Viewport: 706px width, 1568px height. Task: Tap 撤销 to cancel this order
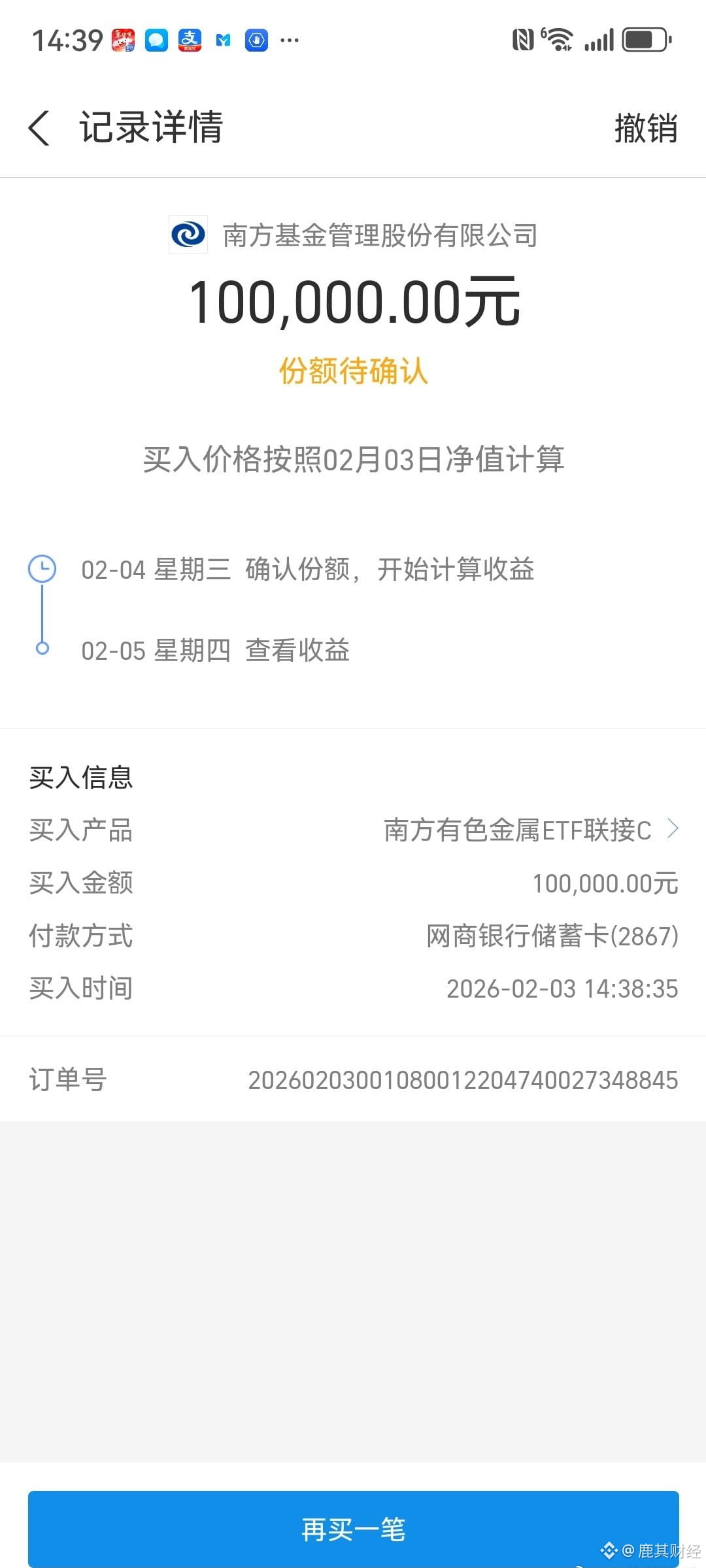645,128
